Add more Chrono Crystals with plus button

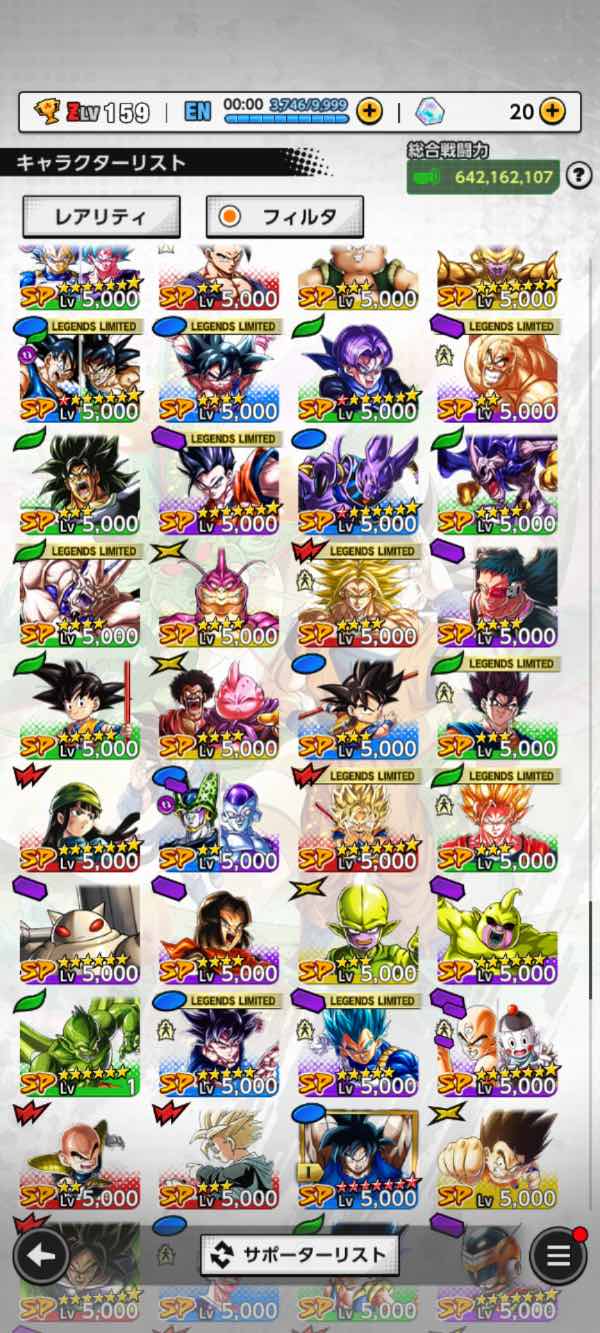coord(552,111)
